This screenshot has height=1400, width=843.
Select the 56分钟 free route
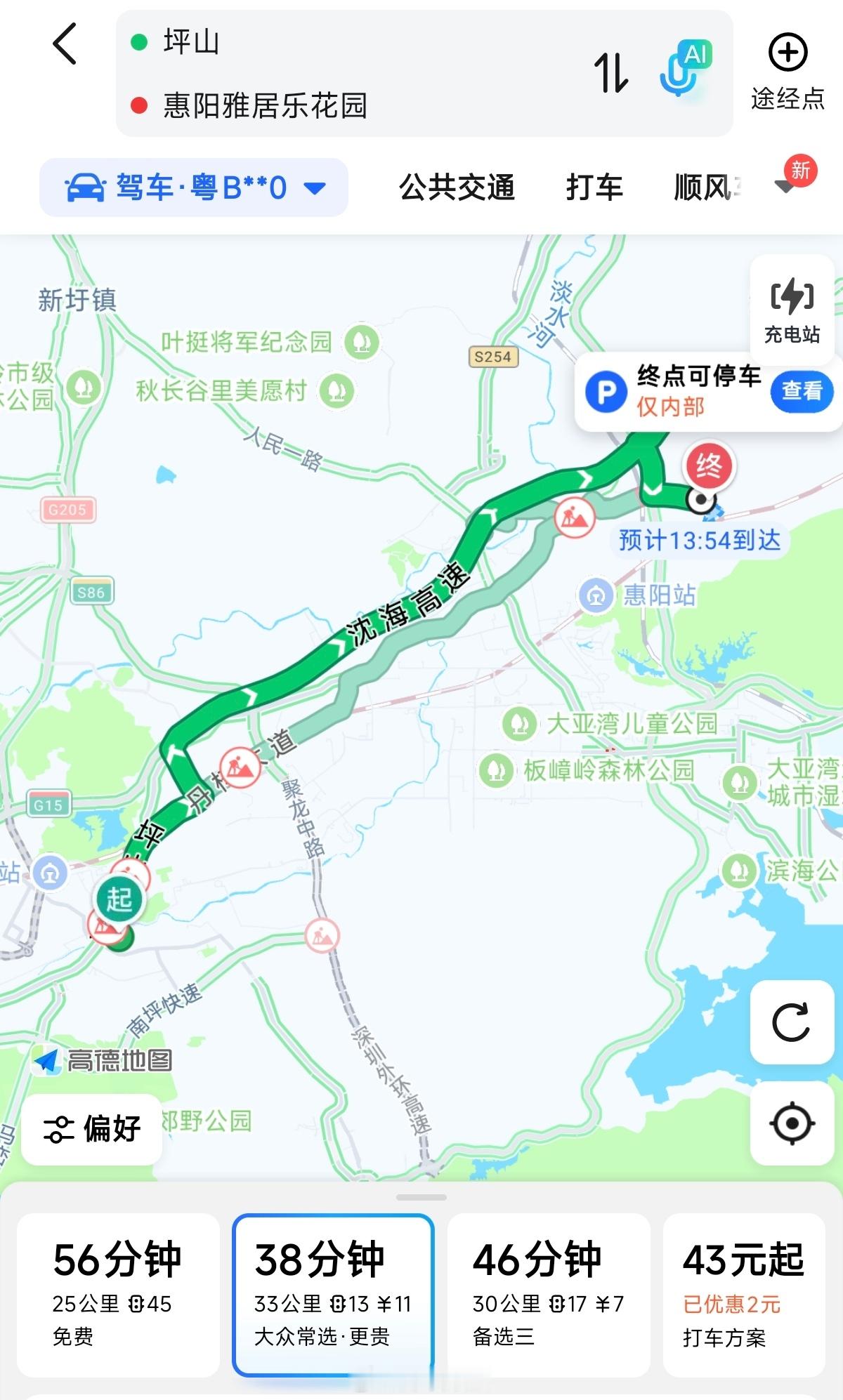[118, 1295]
